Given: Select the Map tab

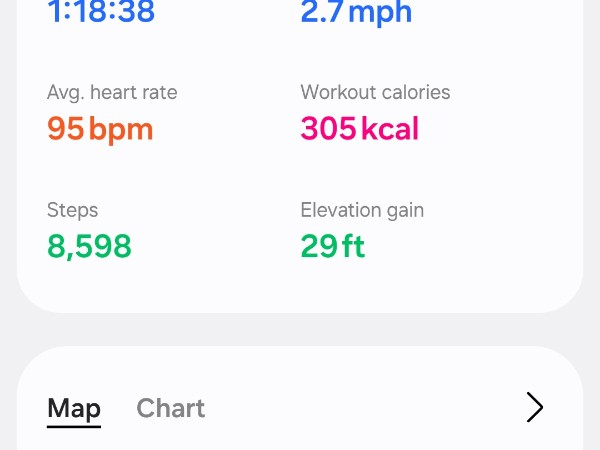Looking at the screenshot, I should [74, 408].
